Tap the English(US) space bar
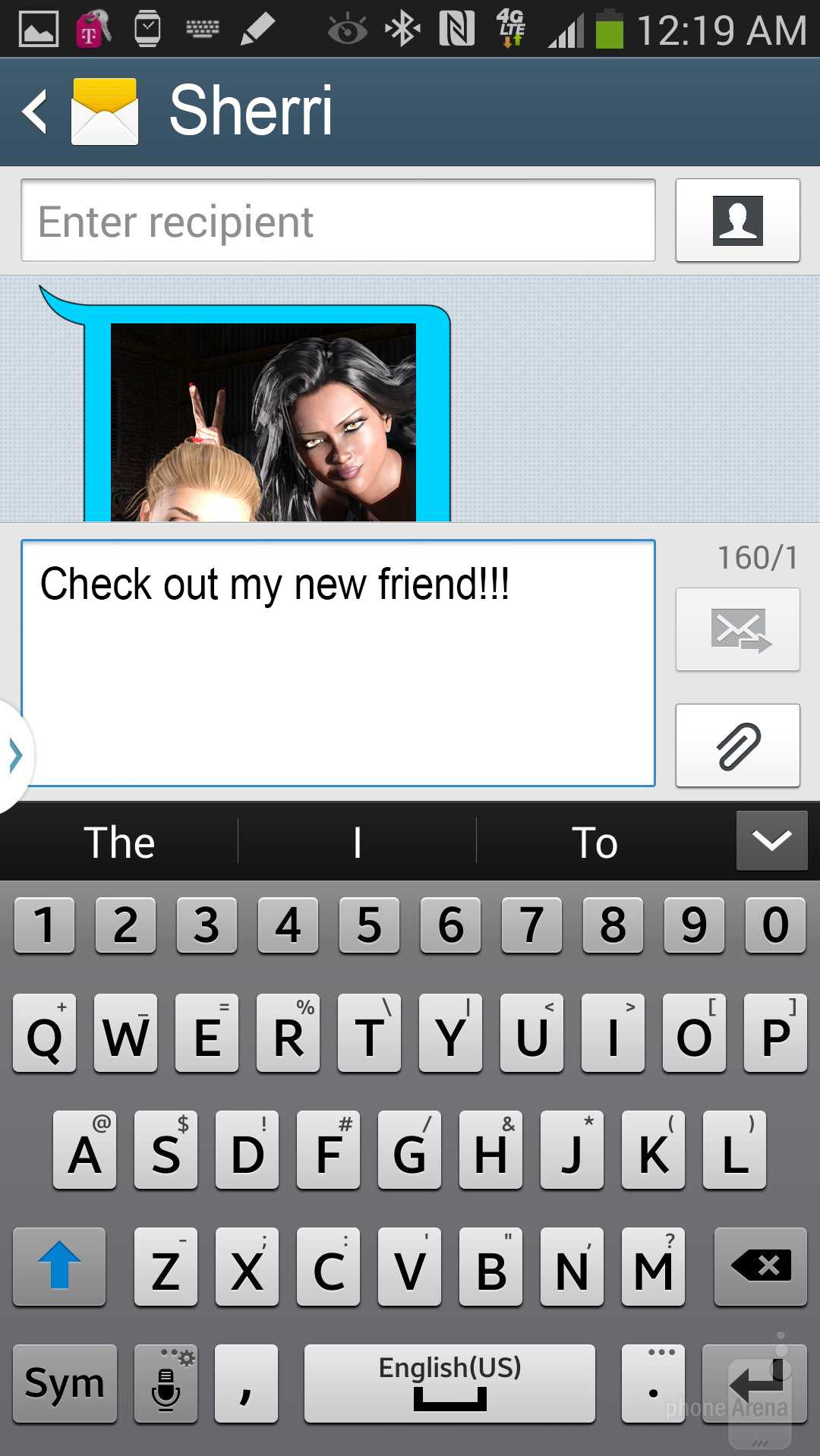The width and height of the screenshot is (820, 1456). 449,1383
